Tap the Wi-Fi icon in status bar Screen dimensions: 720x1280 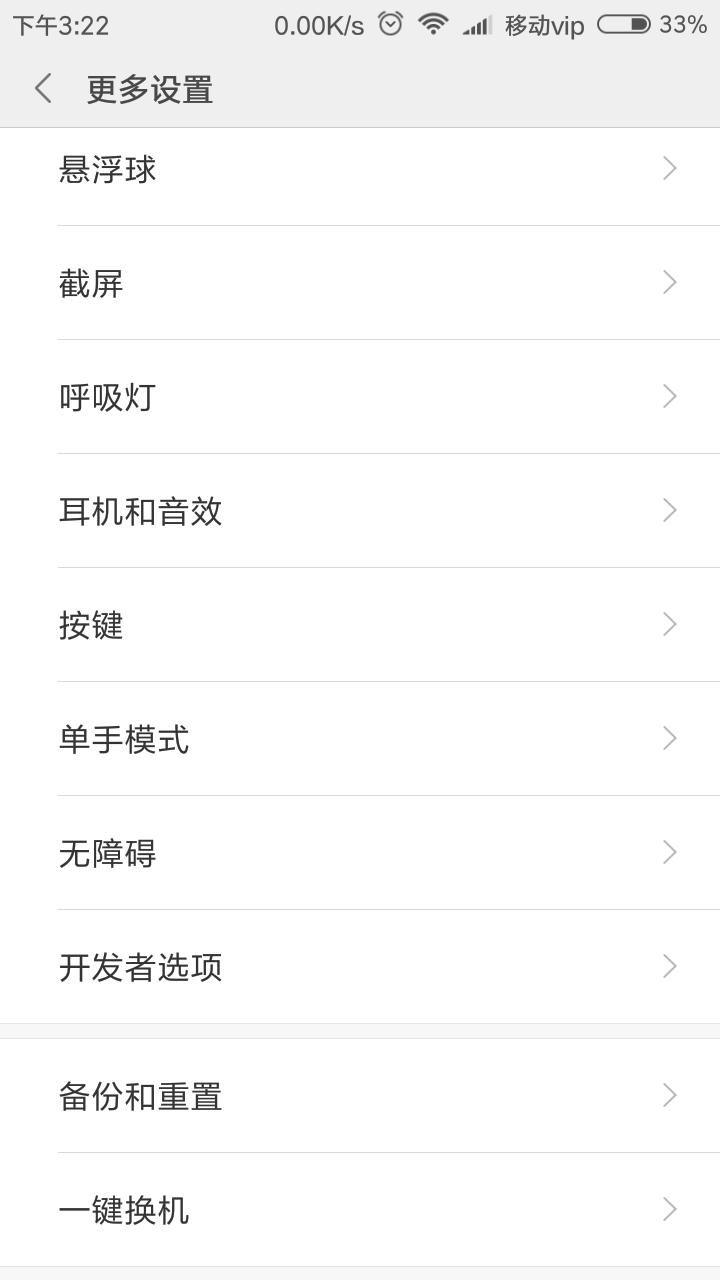435,24
